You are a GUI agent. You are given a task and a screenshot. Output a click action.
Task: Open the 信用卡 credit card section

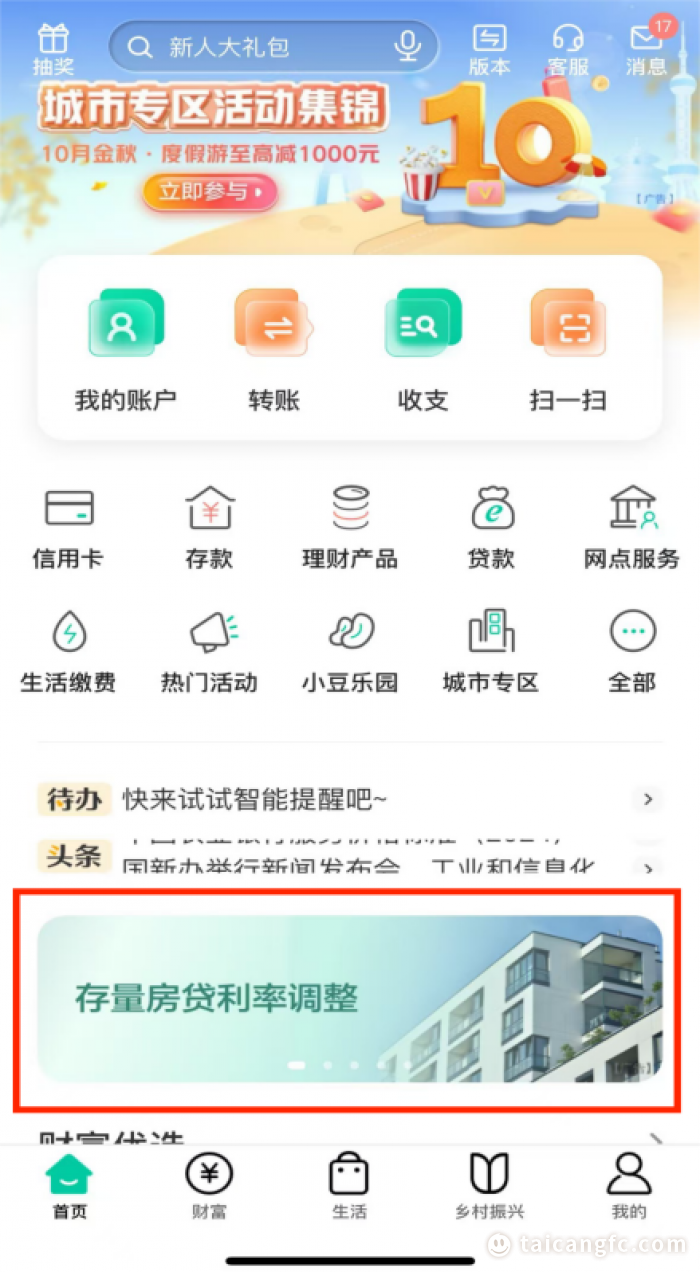pyautogui.click(x=68, y=527)
